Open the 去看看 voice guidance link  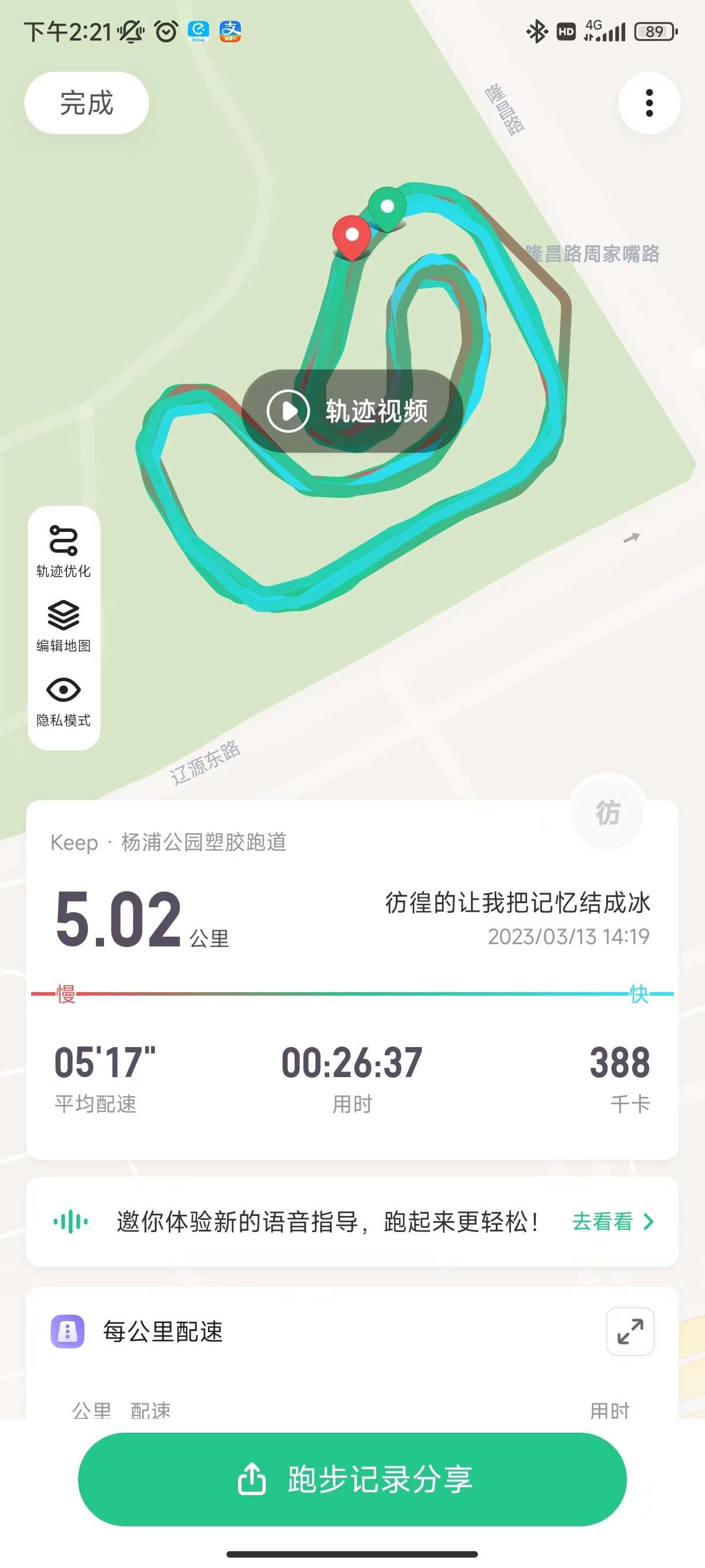(612, 1222)
